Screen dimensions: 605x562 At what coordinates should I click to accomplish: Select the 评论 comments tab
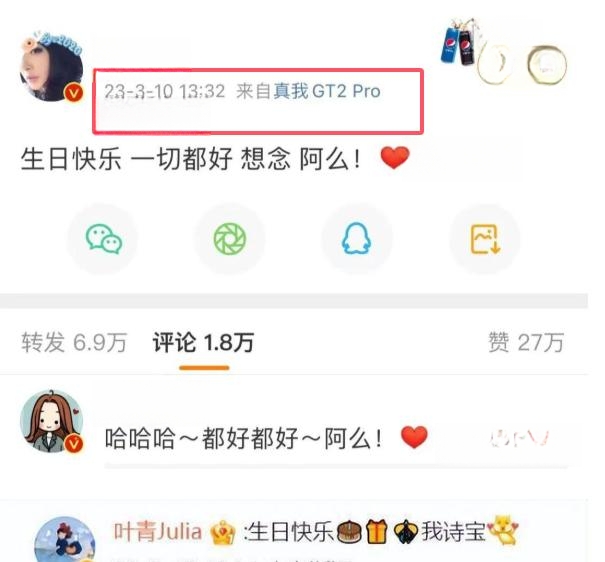point(203,343)
